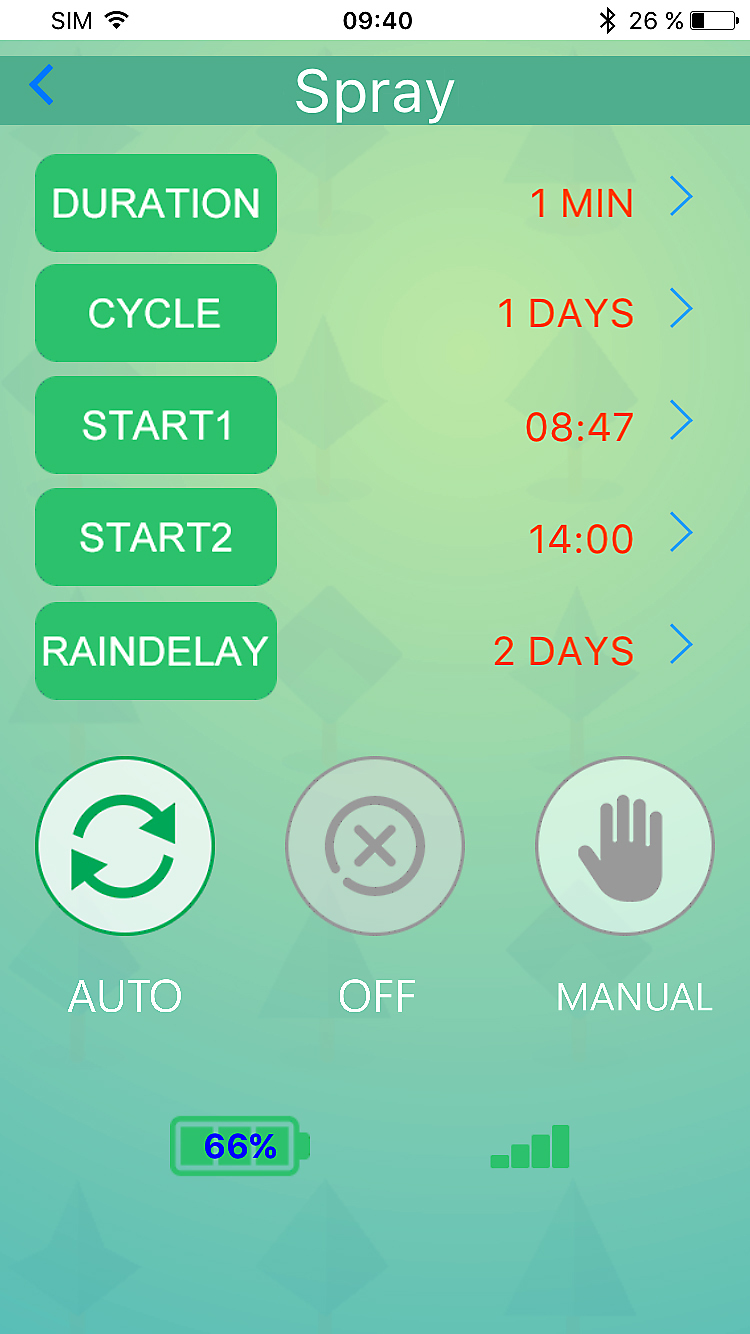Open the RAINDELAY setting
The width and height of the screenshot is (750, 1334).
(x=156, y=651)
